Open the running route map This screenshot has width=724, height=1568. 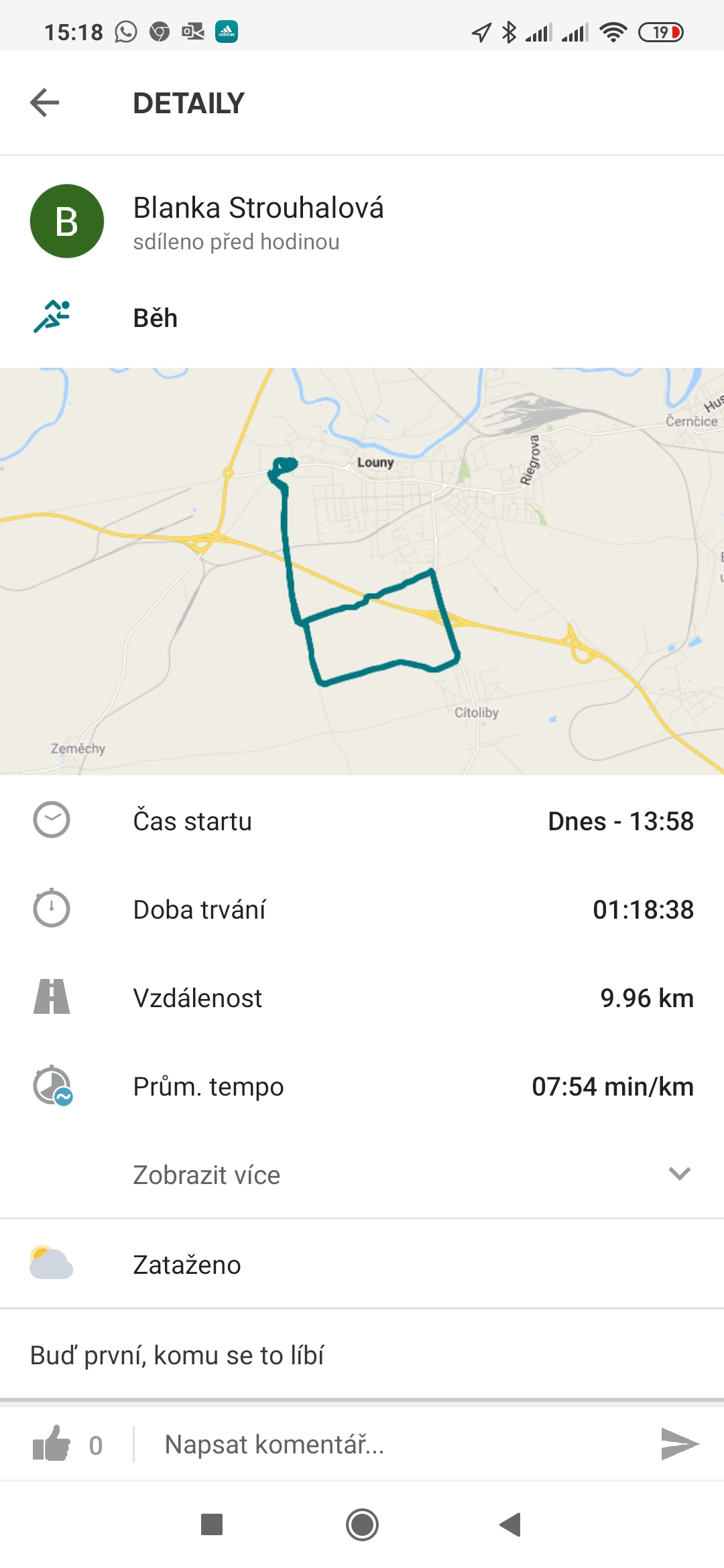click(x=362, y=571)
